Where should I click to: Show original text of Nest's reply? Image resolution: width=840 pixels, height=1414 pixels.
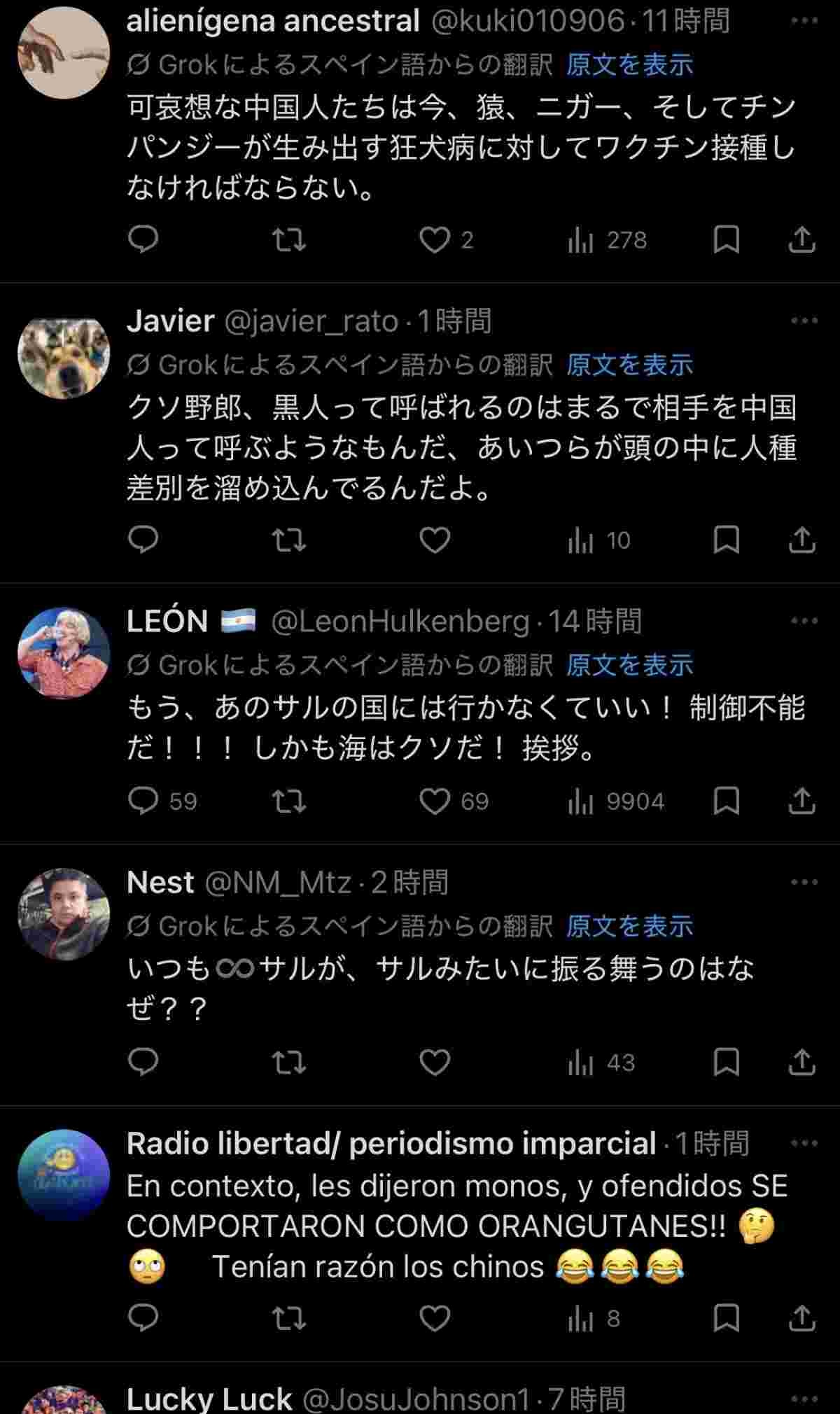tap(629, 926)
